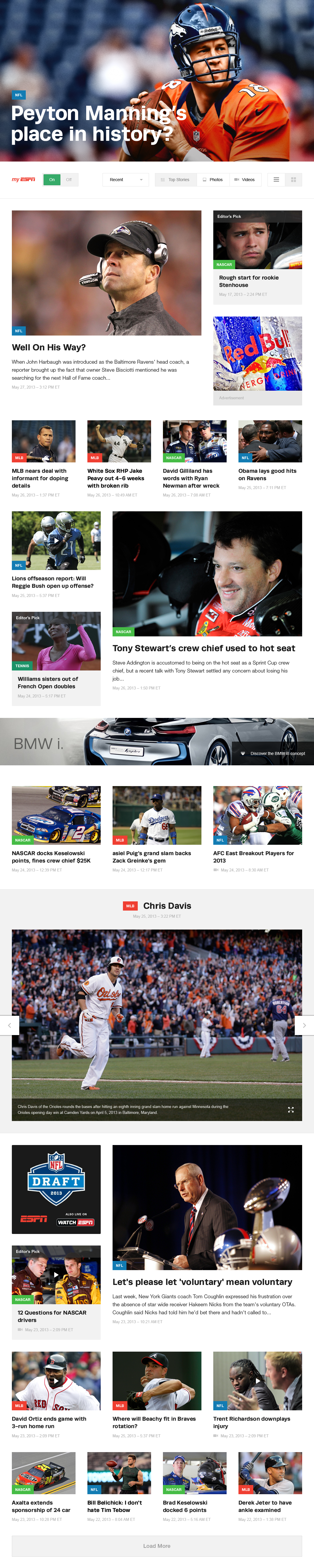Open the Well On His Way? article
Viewport: 314px width, 1568px height.
tap(49, 347)
